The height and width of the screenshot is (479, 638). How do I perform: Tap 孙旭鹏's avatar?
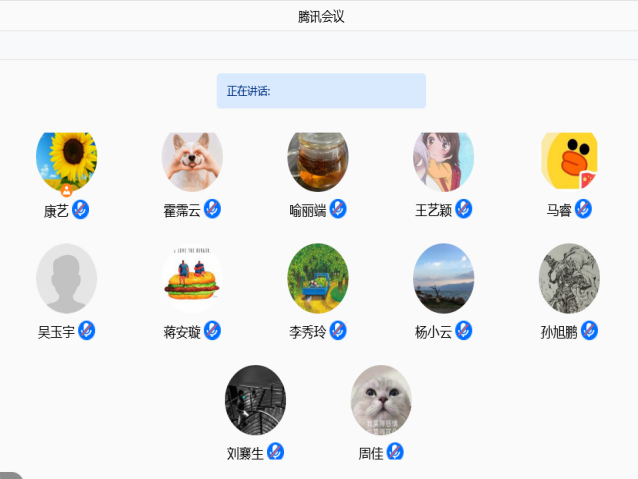pyautogui.click(x=569, y=279)
